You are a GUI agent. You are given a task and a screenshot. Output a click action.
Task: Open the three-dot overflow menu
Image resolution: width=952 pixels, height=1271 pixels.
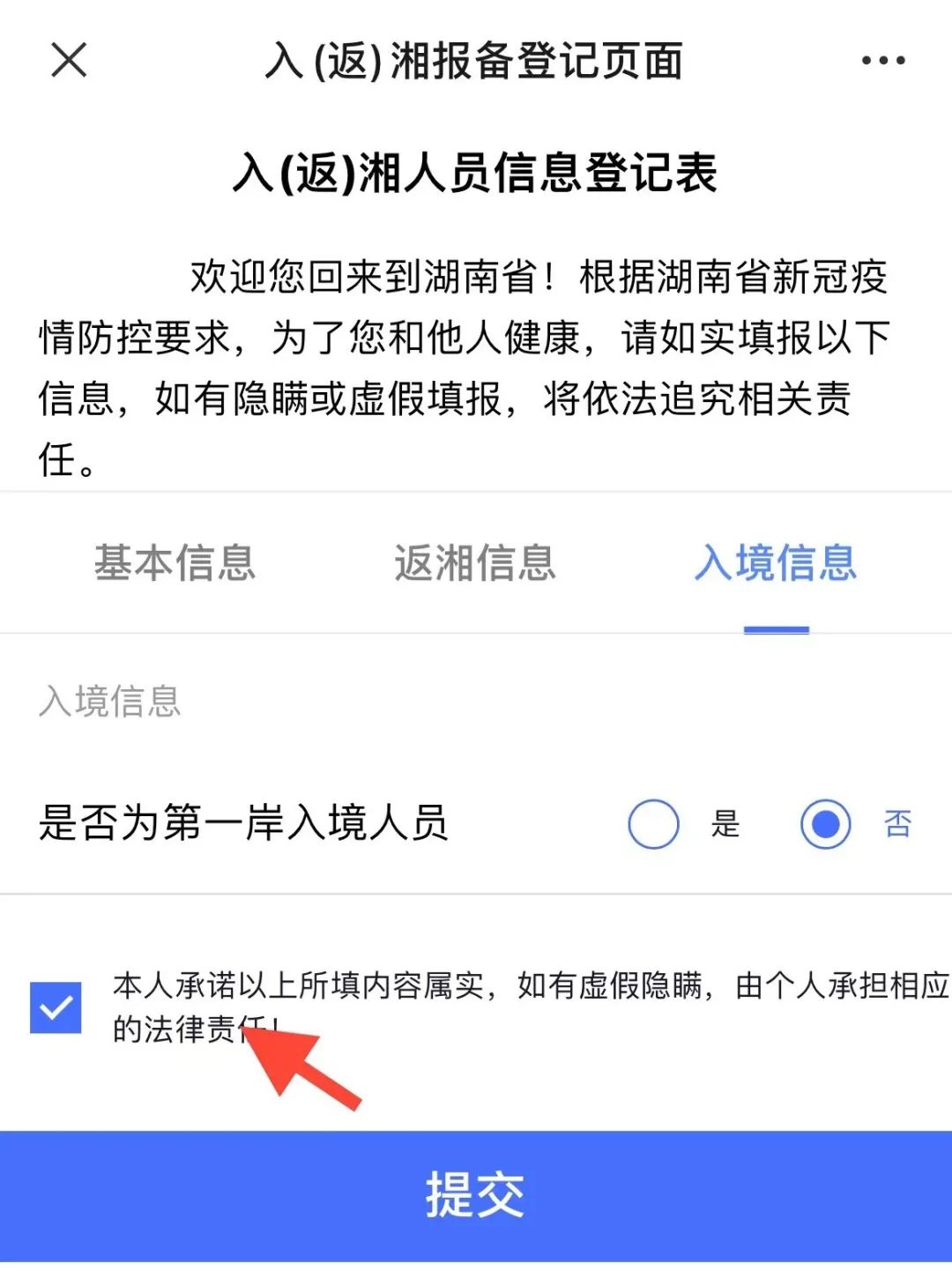(x=882, y=61)
